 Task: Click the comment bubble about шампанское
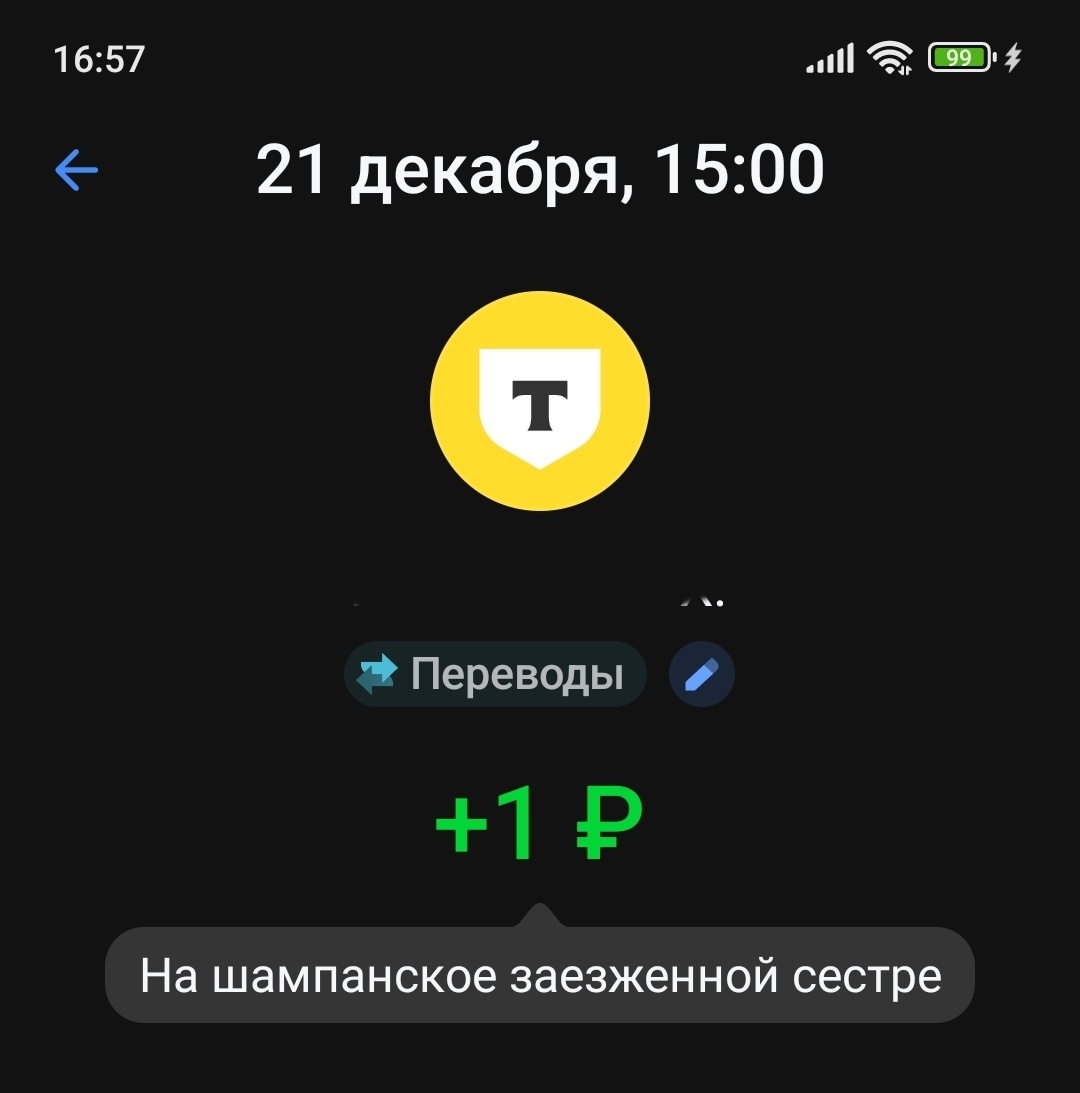coord(540,973)
